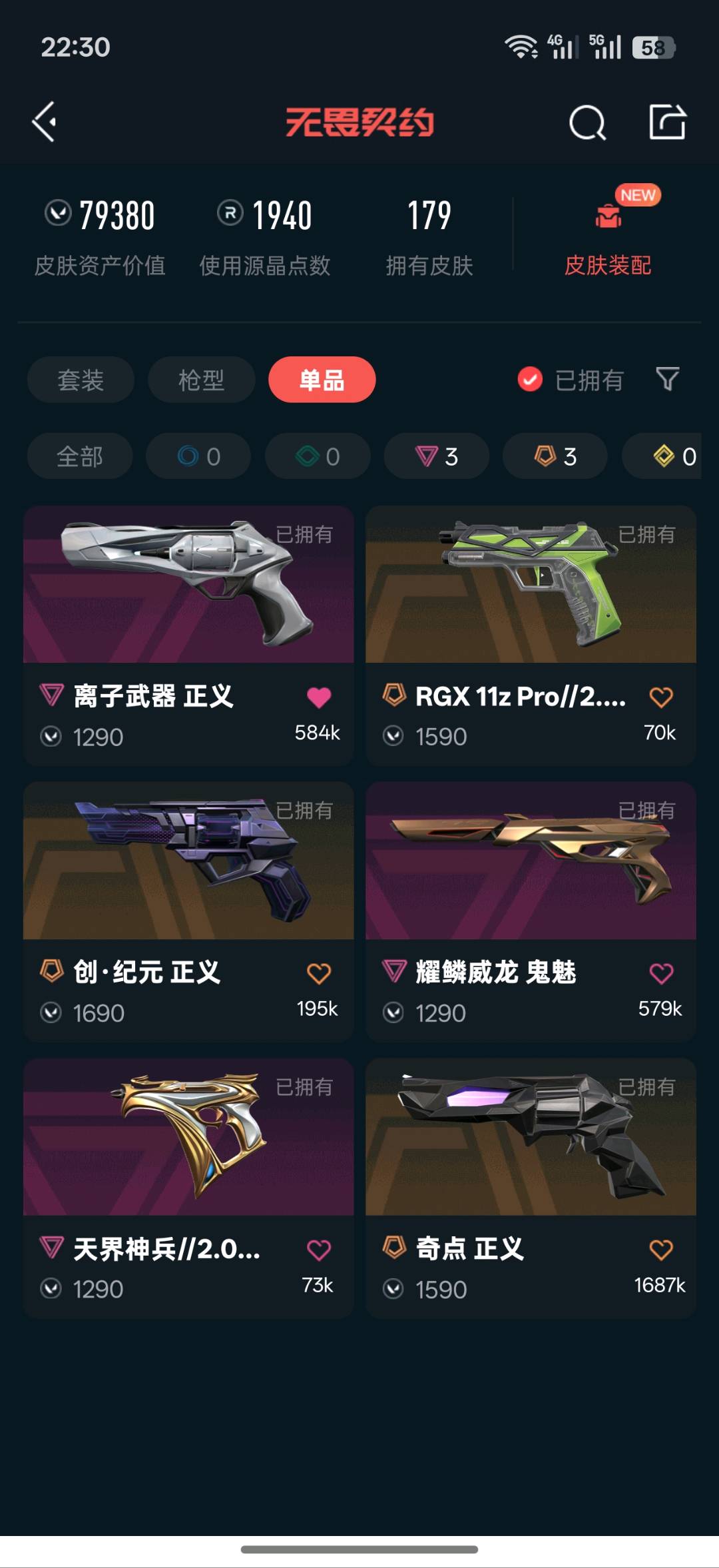The width and height of the screenshot is (719, 1568).
Task: Filter by the pink tier chip showing 3
Action: tap(437, 456)
